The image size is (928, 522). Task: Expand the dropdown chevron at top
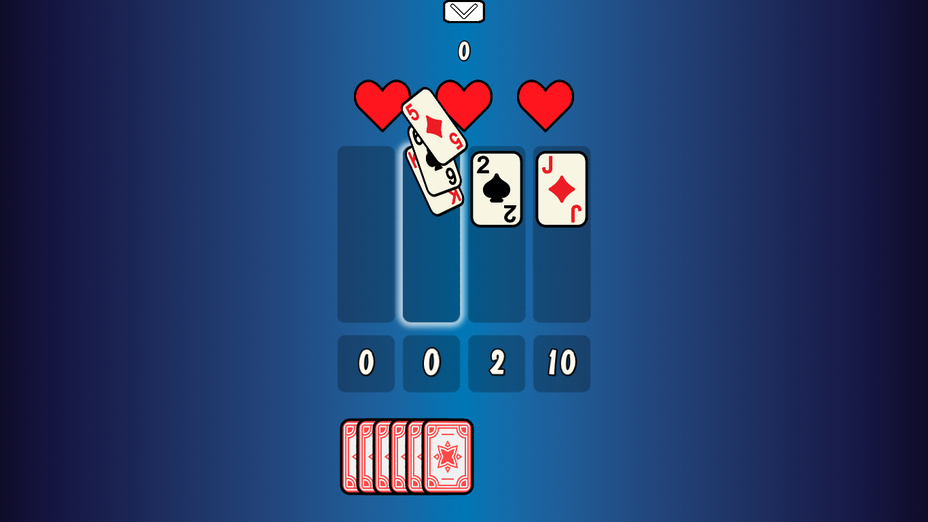point(463,11)
